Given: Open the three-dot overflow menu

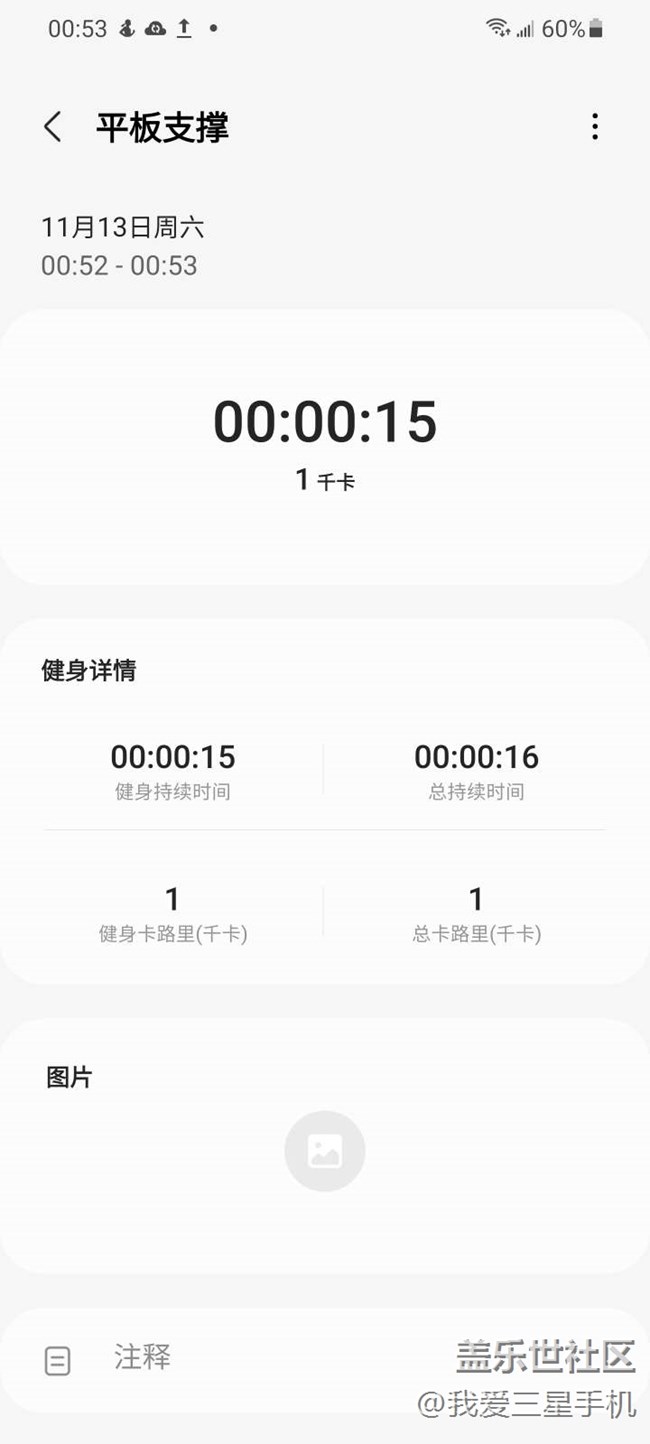Looking at the screenshot, I should [595, 127].
